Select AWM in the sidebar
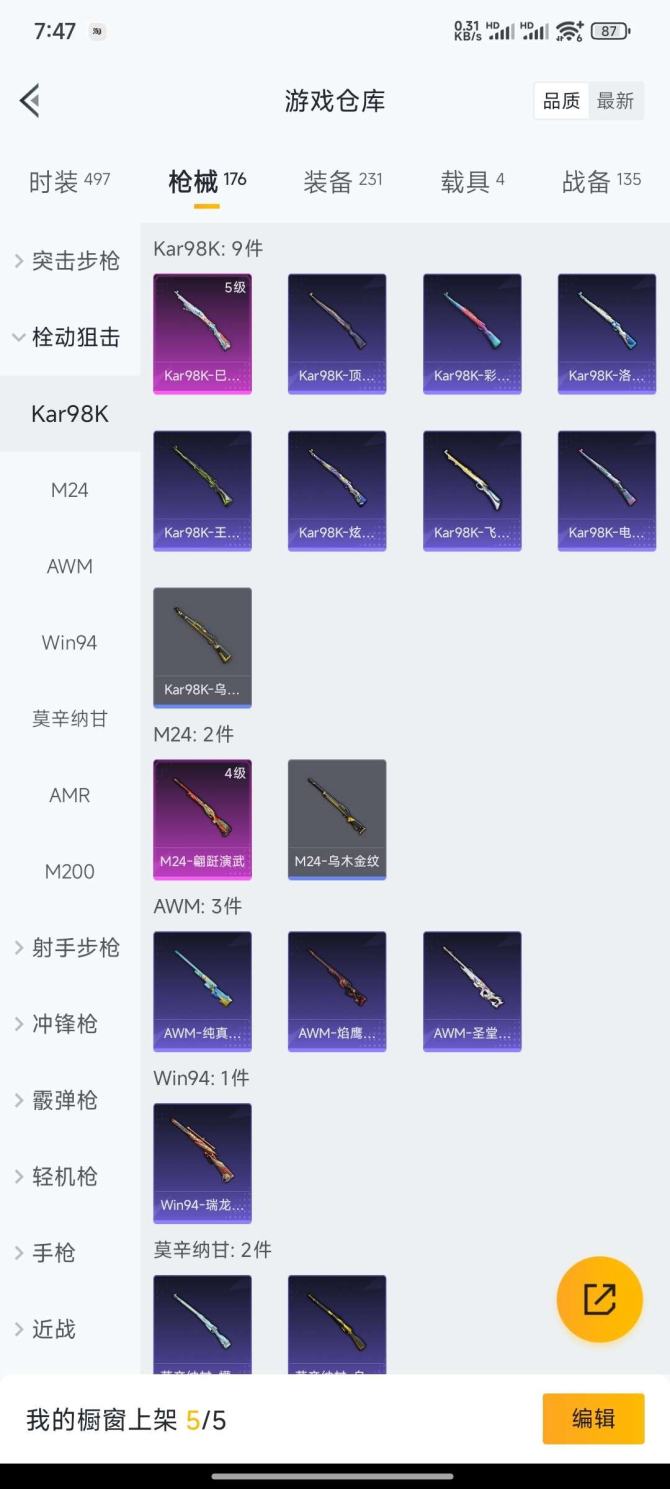The width and height of the screenshot is (670, 1489). click(69, 566)
